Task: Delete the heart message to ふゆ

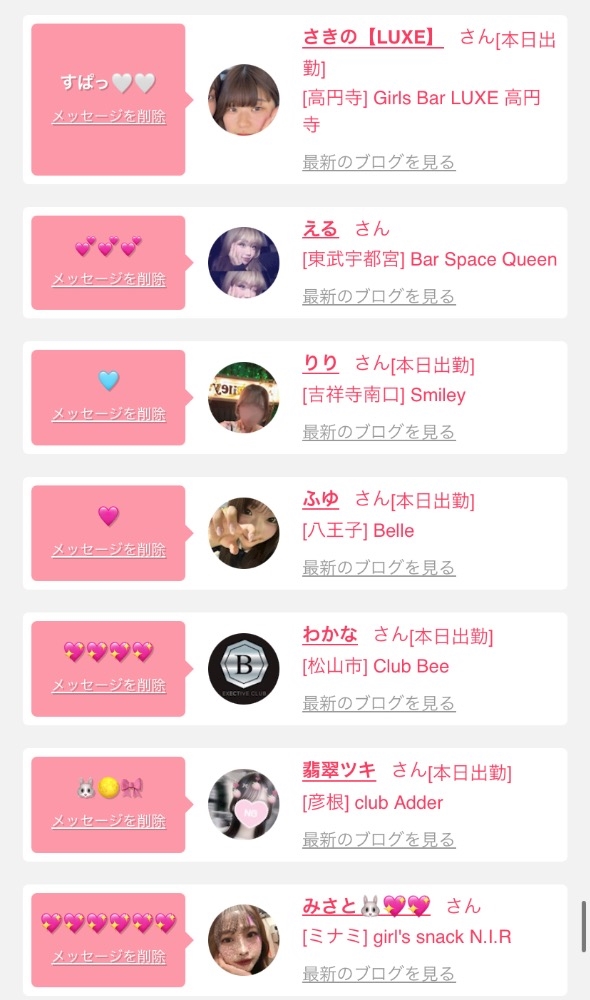Action: (x=108, y=550)
